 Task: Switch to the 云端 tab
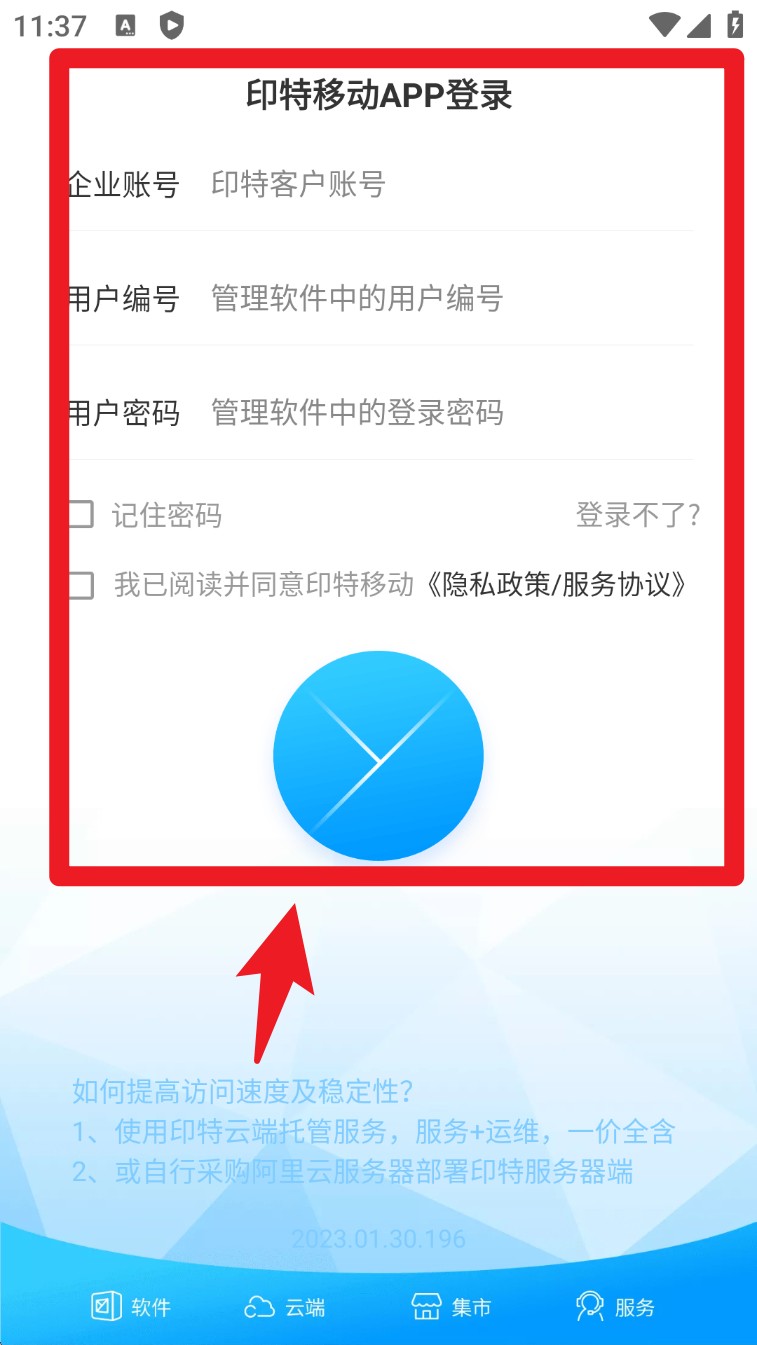click(x=285, y=1306)
